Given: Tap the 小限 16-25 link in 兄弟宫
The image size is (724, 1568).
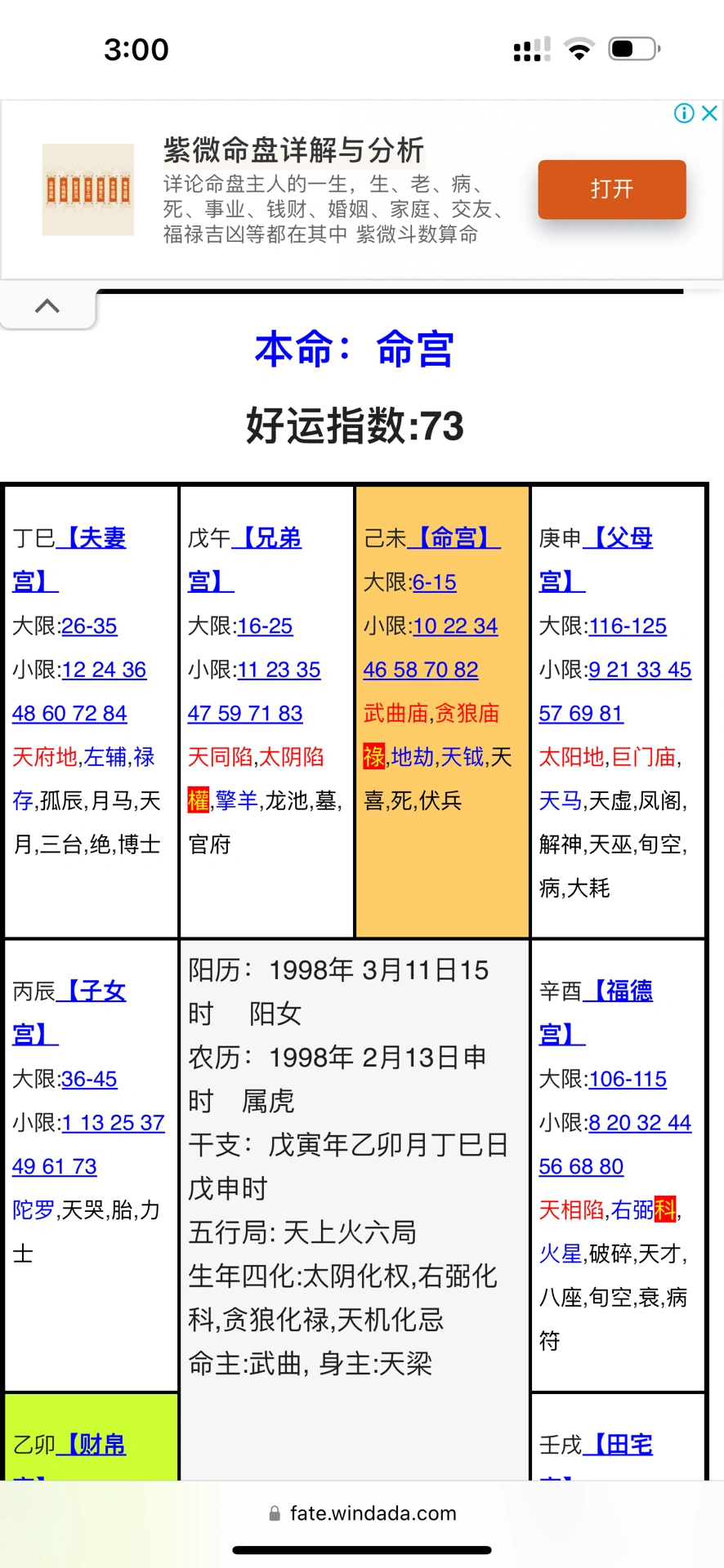Looking at the screenshot, I should point(264,626).
